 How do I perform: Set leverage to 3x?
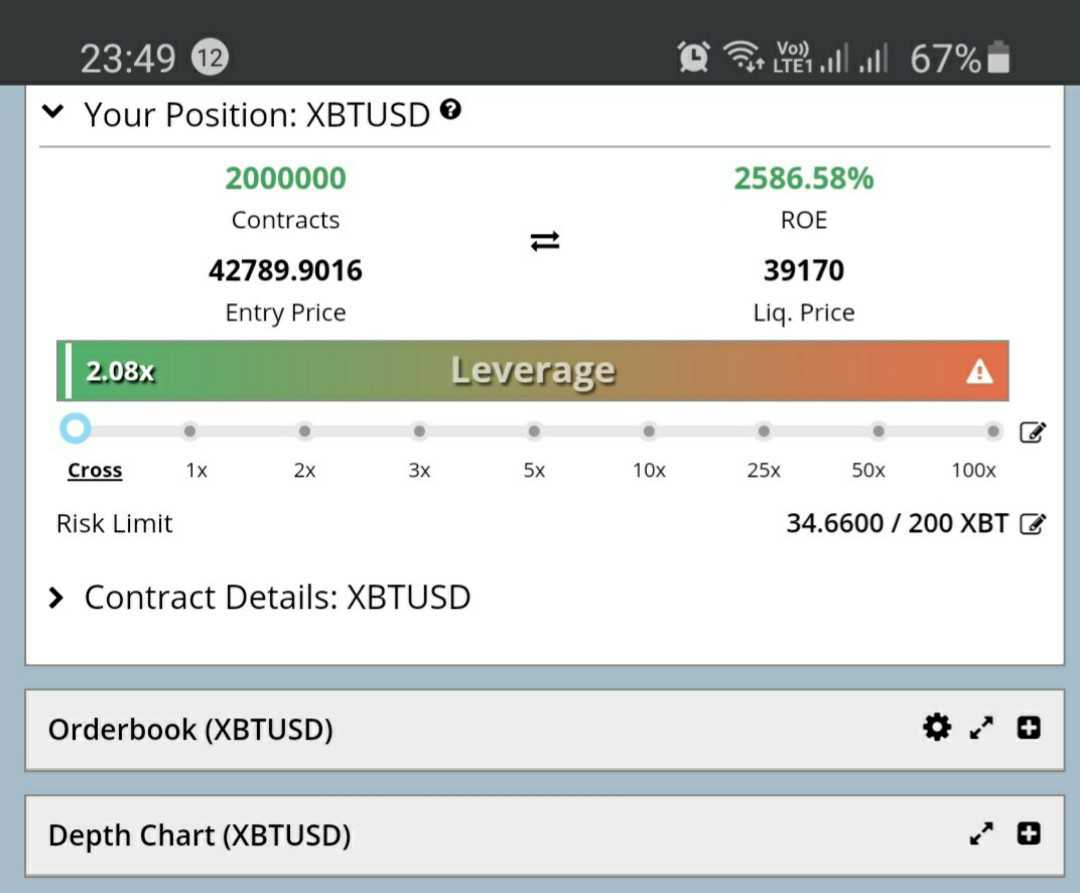coord(419,431)
